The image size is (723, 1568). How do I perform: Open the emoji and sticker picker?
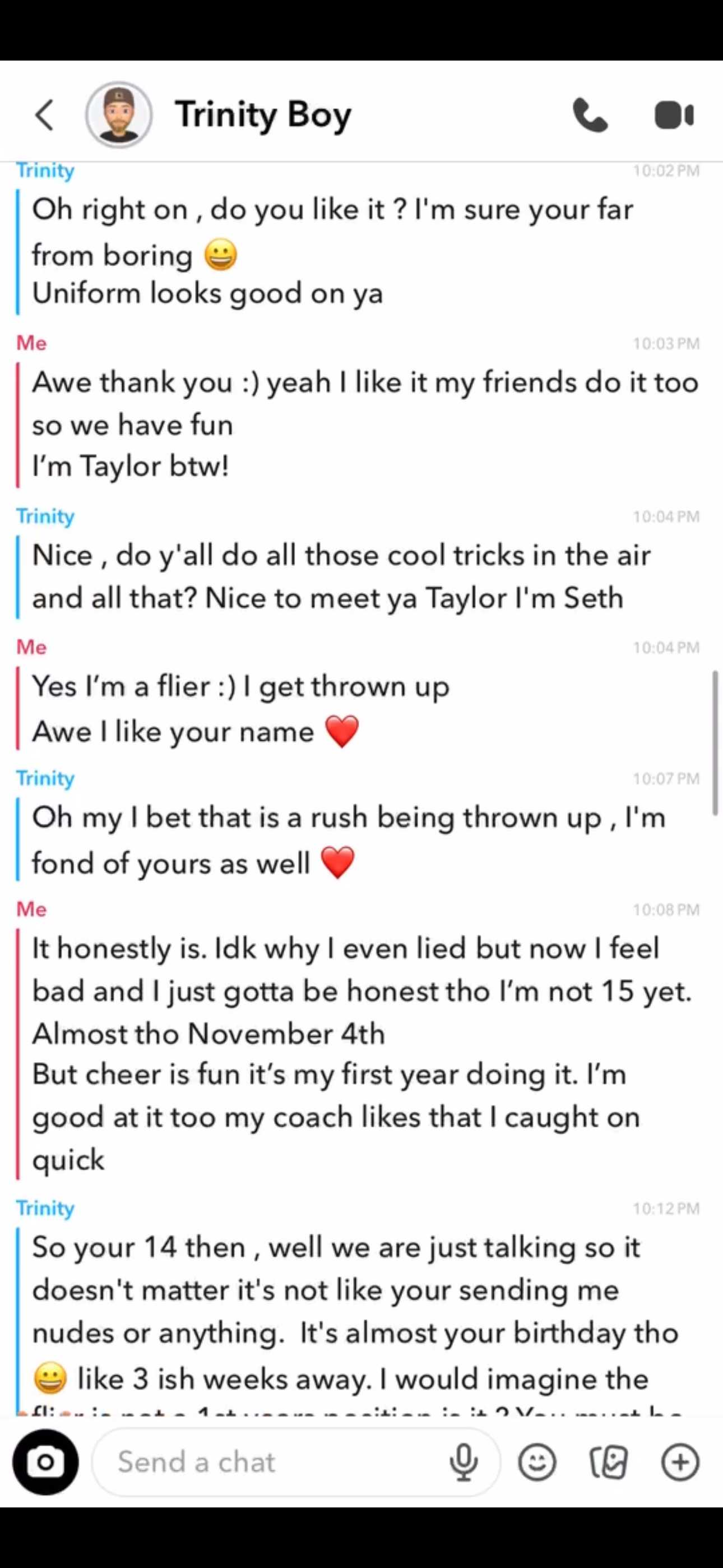[537, 1462]
